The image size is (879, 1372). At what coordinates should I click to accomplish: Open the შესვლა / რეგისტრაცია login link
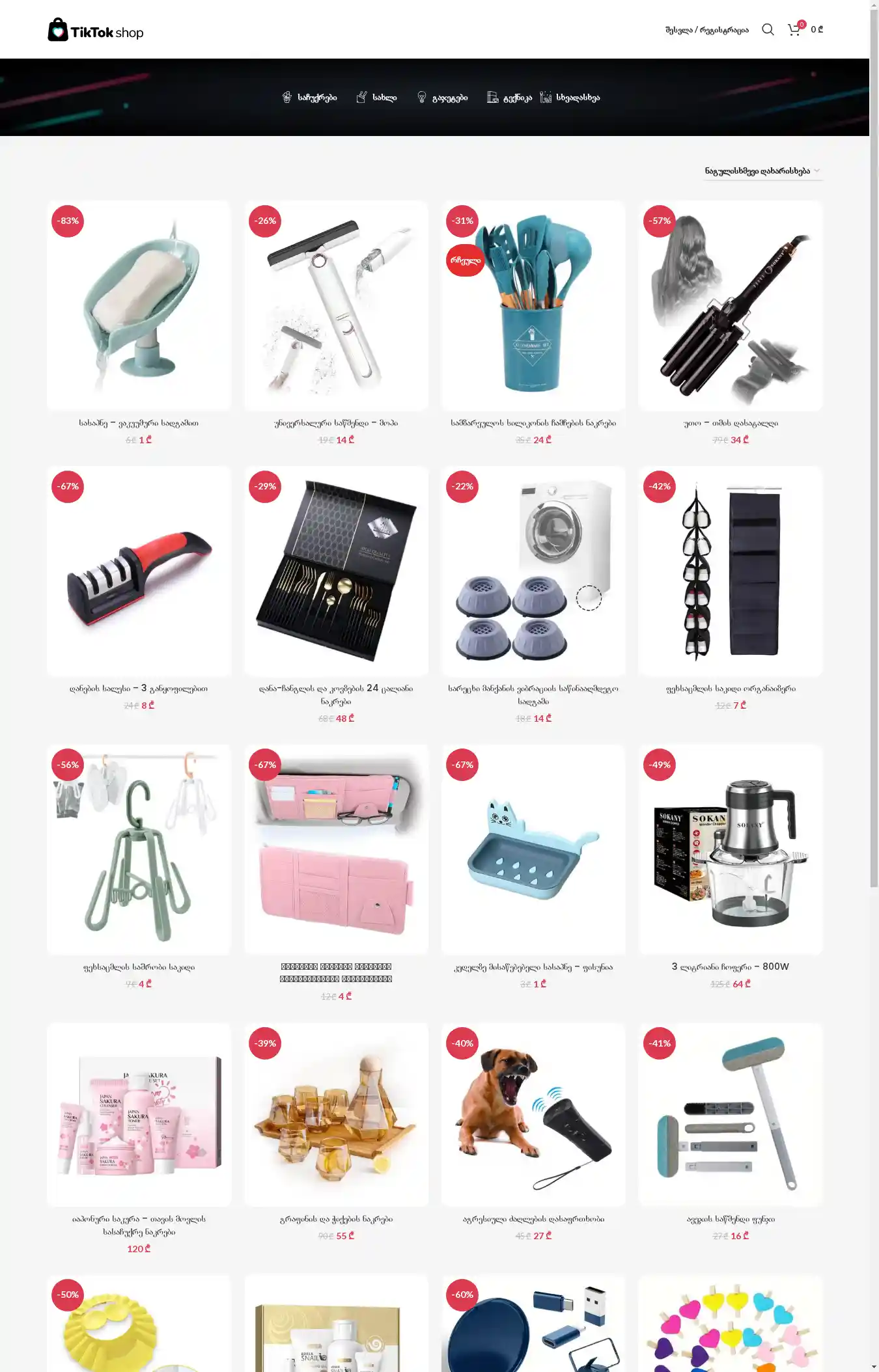click(706, 30)
